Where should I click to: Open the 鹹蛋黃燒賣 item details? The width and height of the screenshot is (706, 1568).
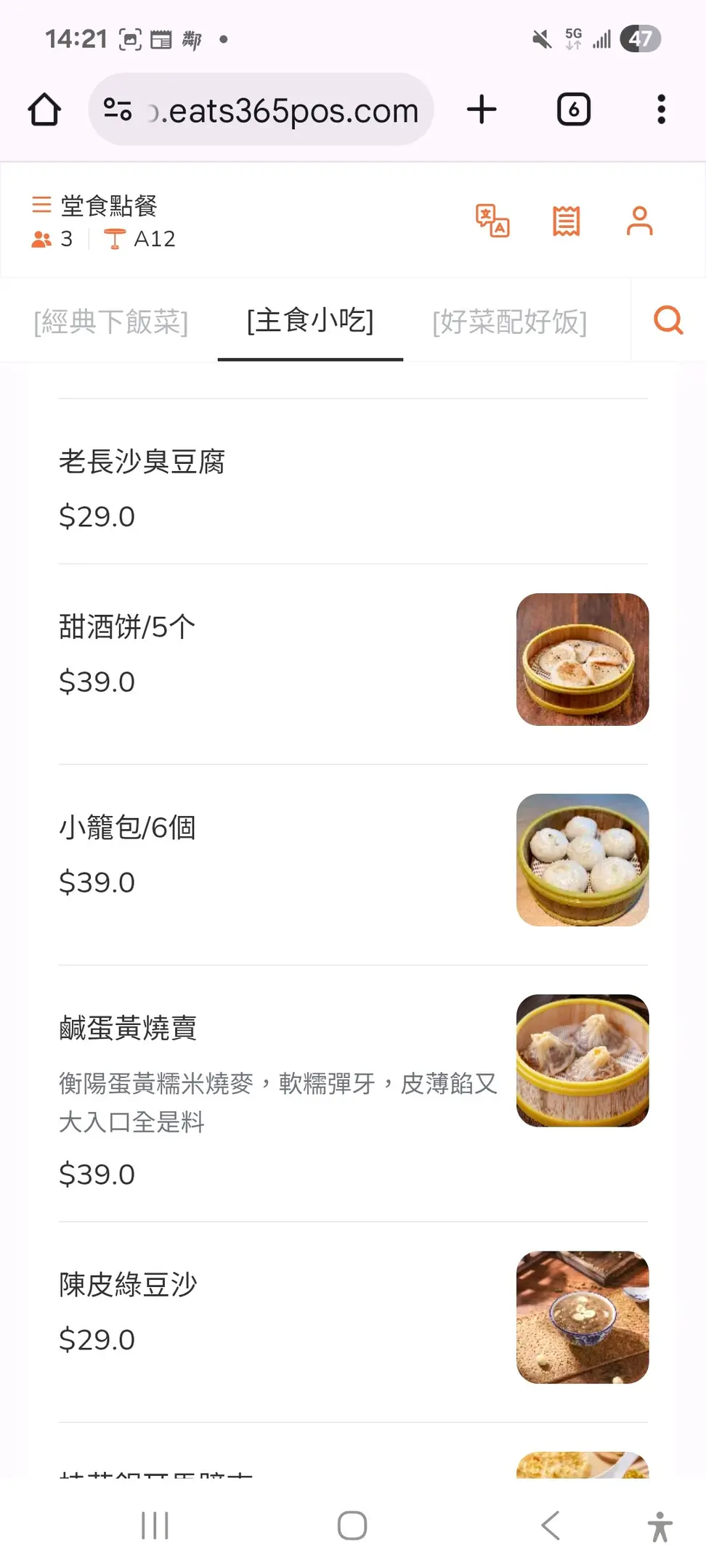click(353, 1093)
